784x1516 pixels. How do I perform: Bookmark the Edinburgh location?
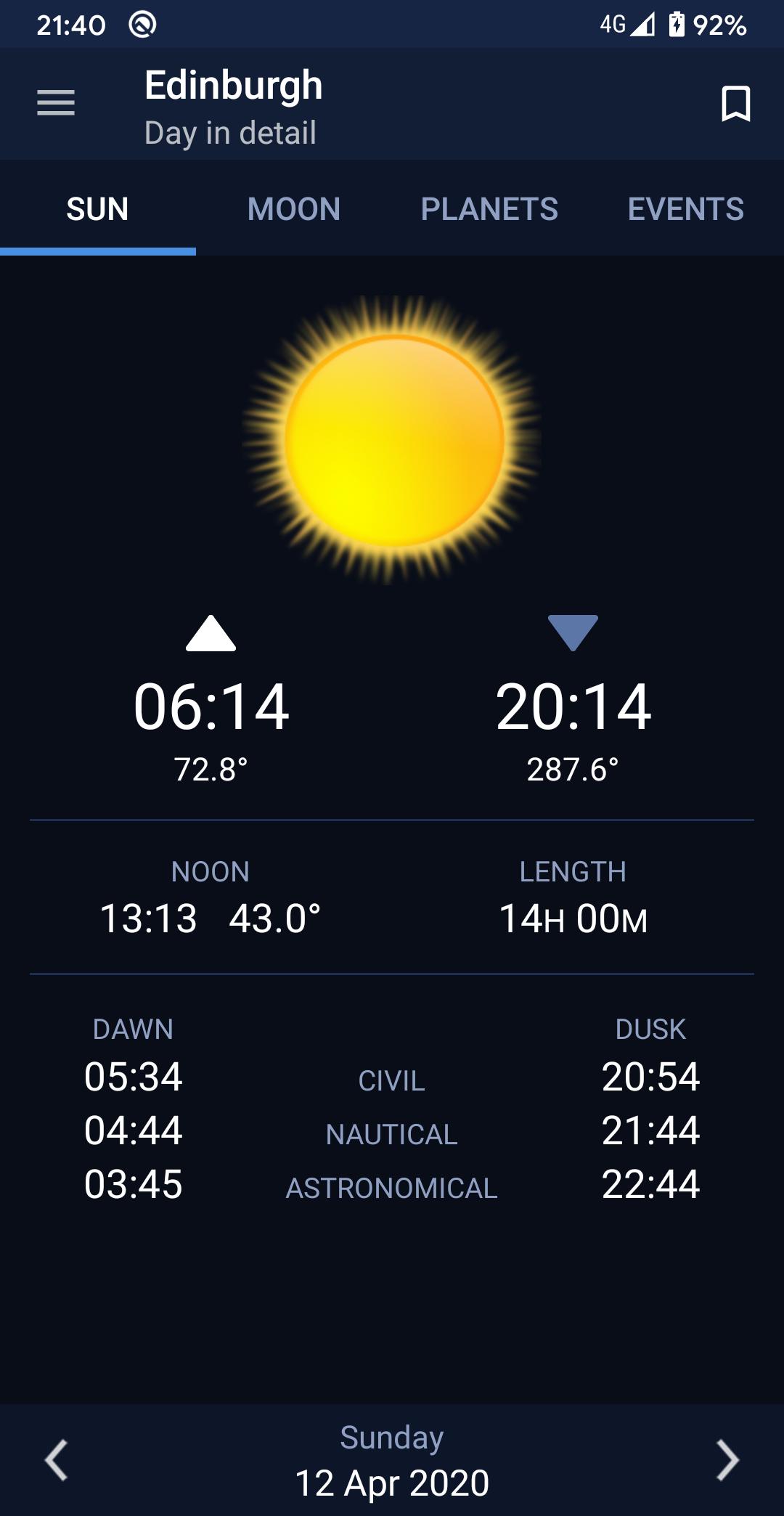point(735,104)
